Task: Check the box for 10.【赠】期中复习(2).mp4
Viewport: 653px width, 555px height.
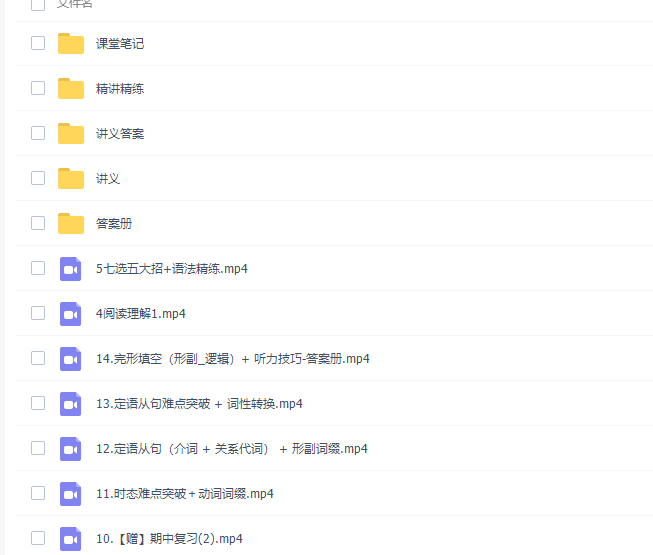Action: (x=38, y=538)
